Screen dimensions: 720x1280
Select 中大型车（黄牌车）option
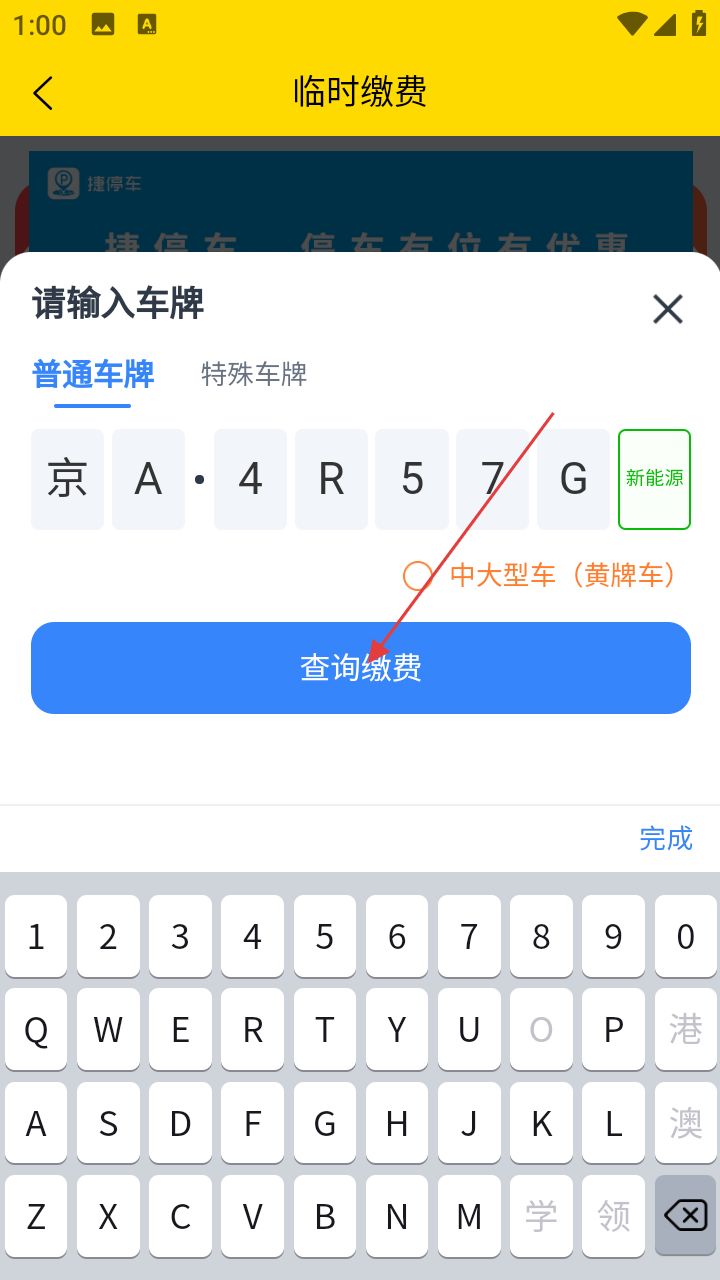click(418, 576)
